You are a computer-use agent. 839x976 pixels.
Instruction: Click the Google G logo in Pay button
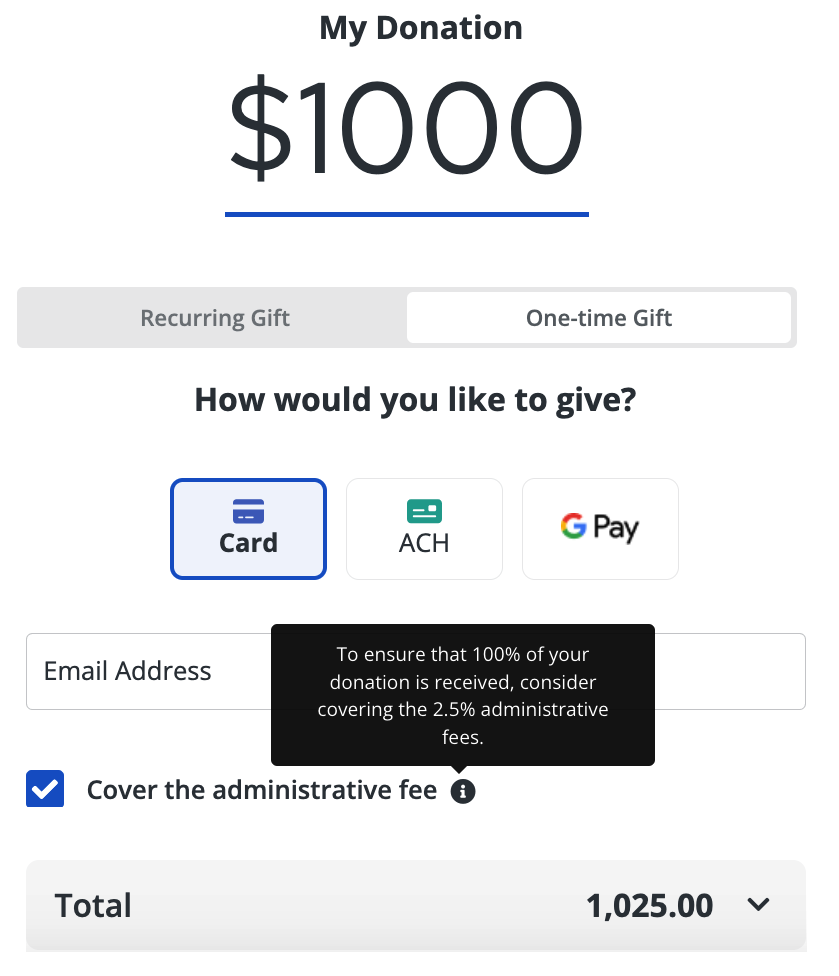(x=572, y=528)
